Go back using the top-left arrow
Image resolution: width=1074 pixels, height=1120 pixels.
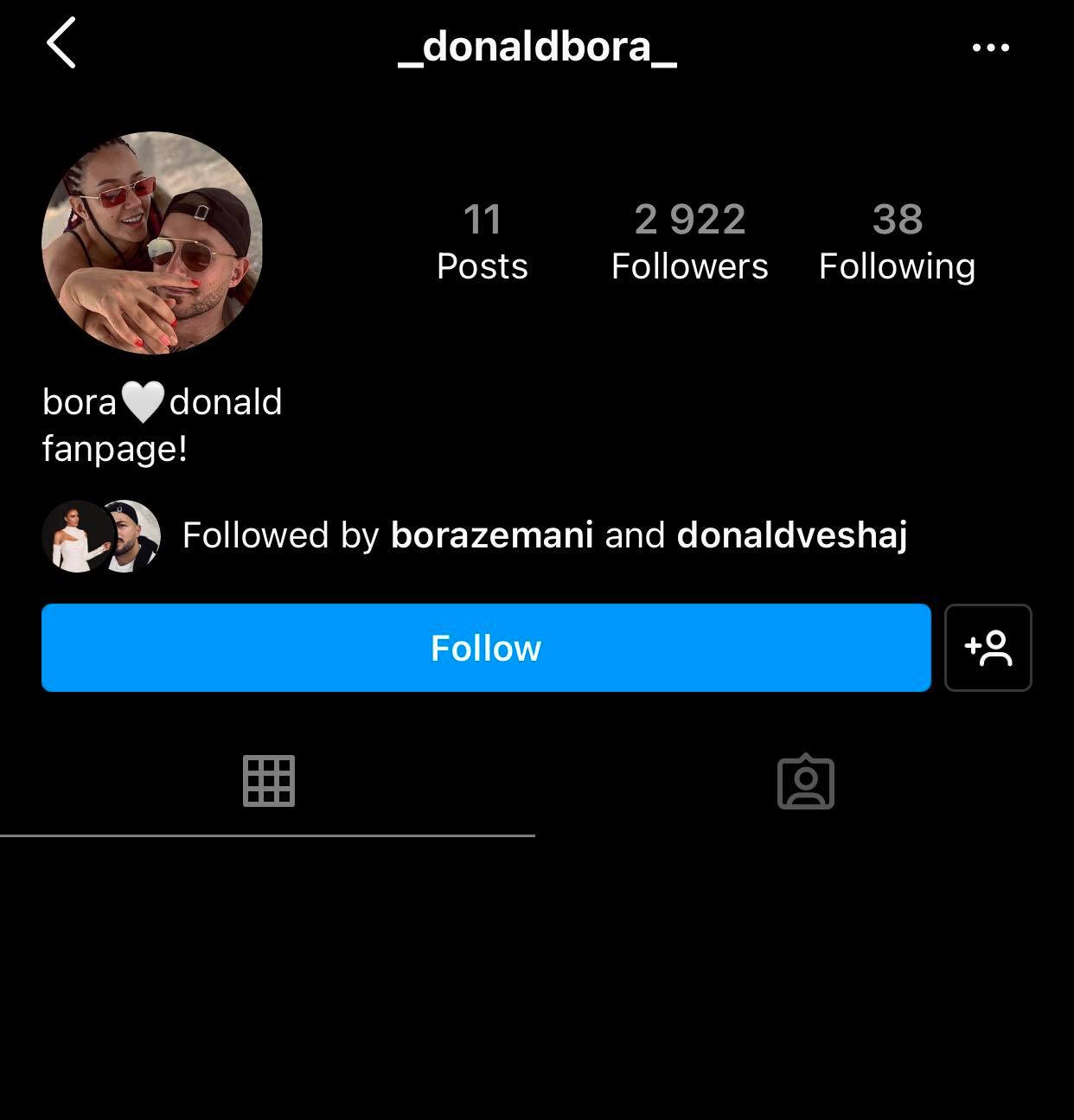click(x=61, y=43)
